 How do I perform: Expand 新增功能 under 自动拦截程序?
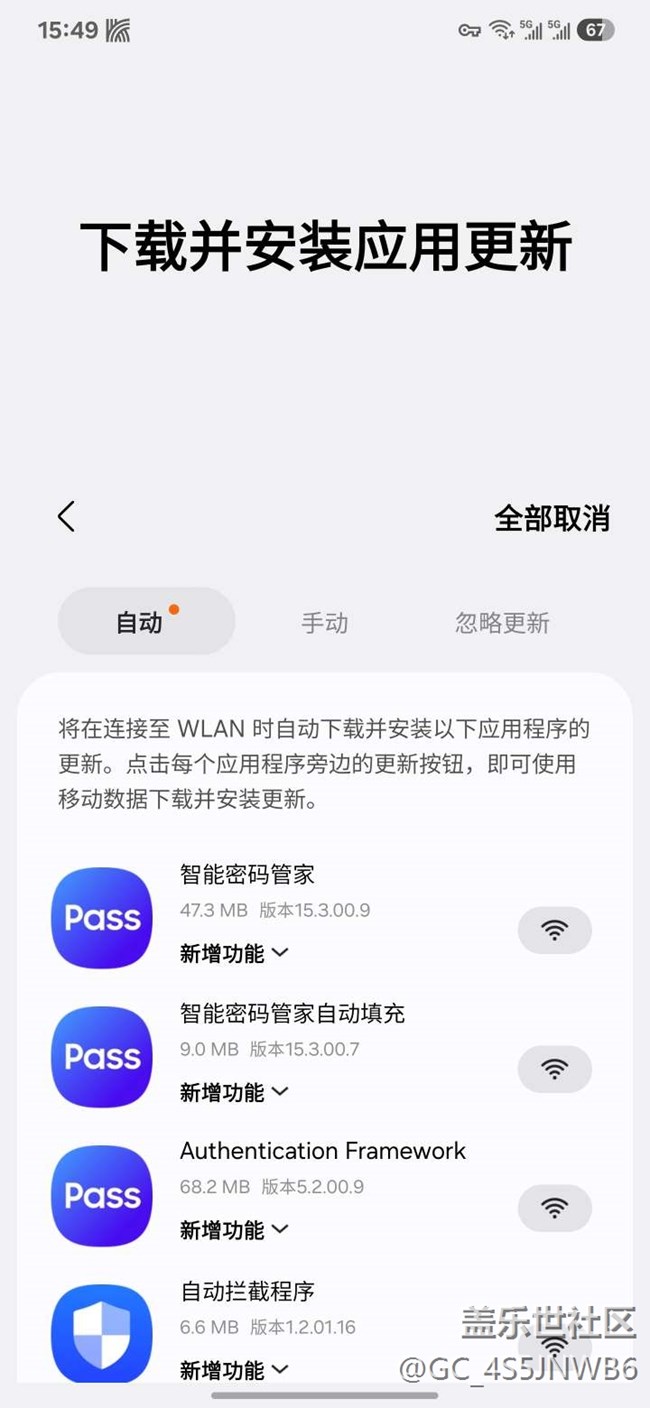234,1369
